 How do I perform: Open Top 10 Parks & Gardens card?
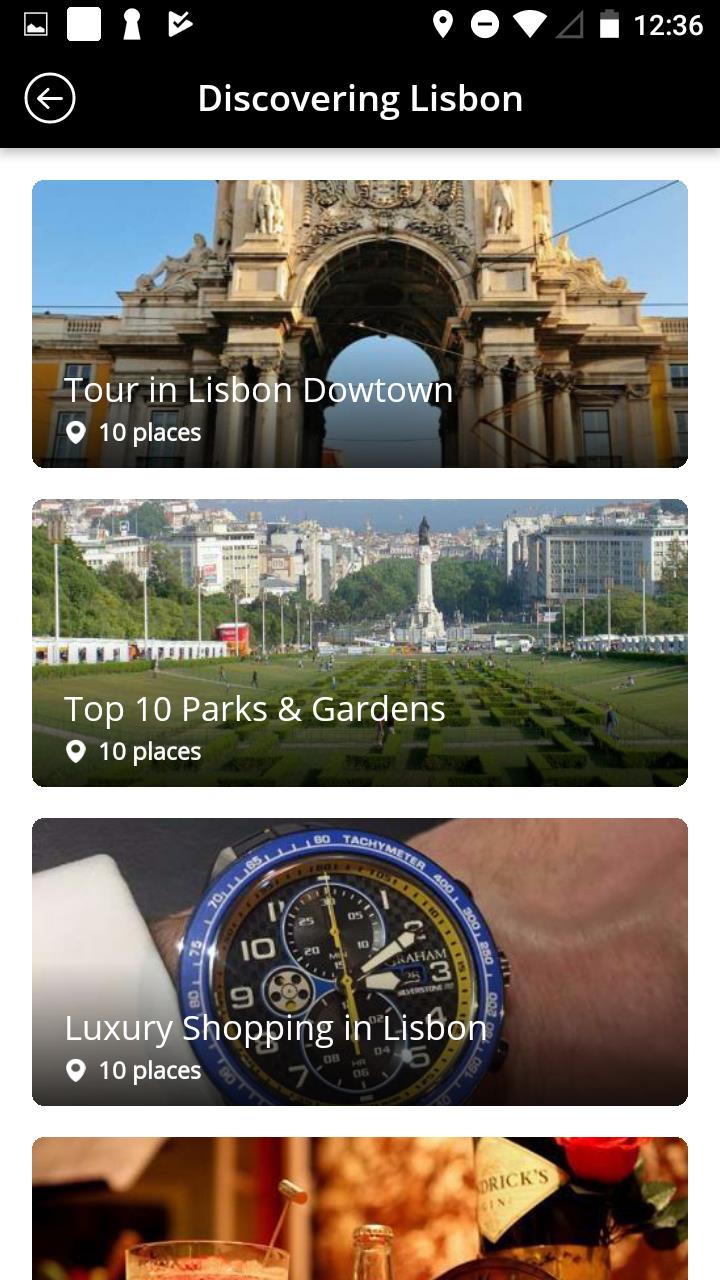coord(360,642)
